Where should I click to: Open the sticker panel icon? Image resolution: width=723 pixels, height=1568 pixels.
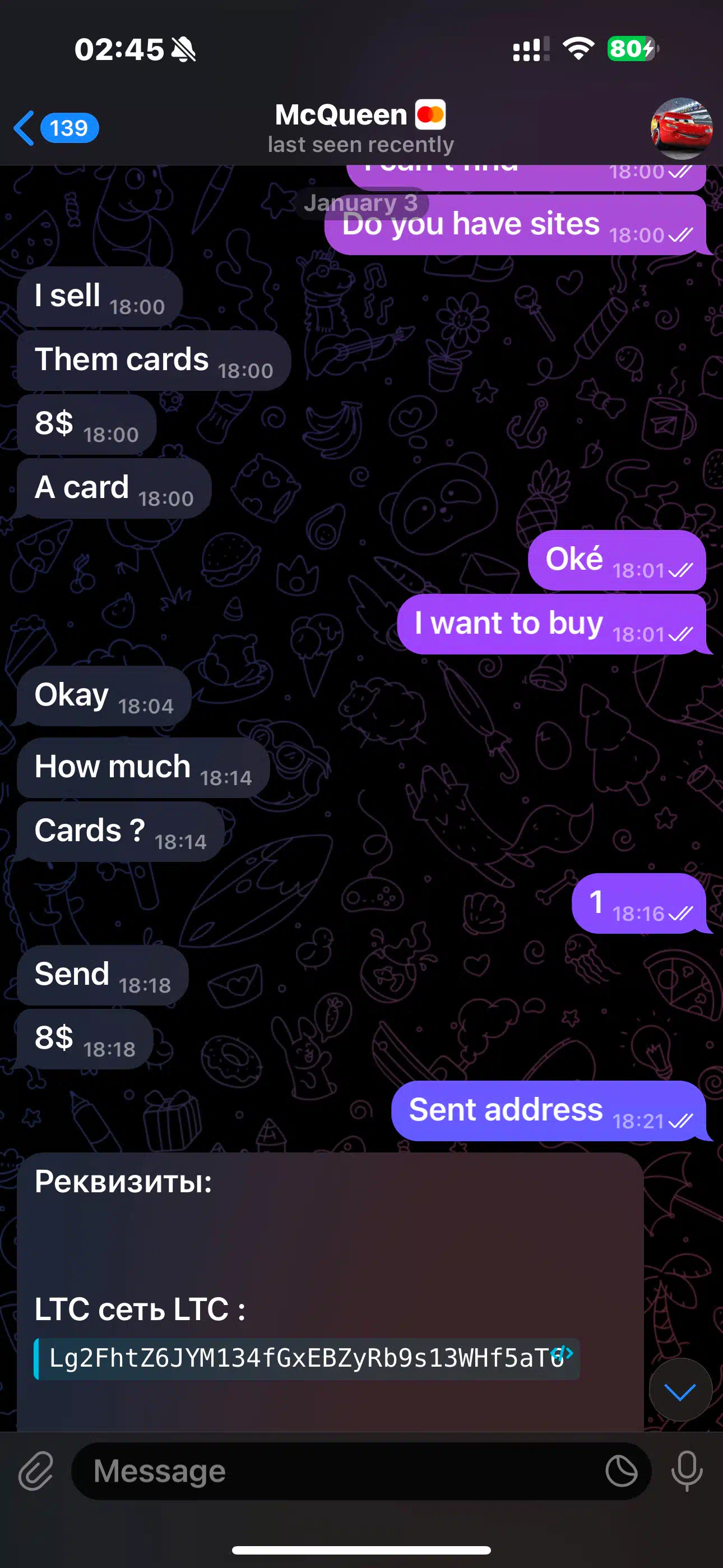tap(622, 1470)
